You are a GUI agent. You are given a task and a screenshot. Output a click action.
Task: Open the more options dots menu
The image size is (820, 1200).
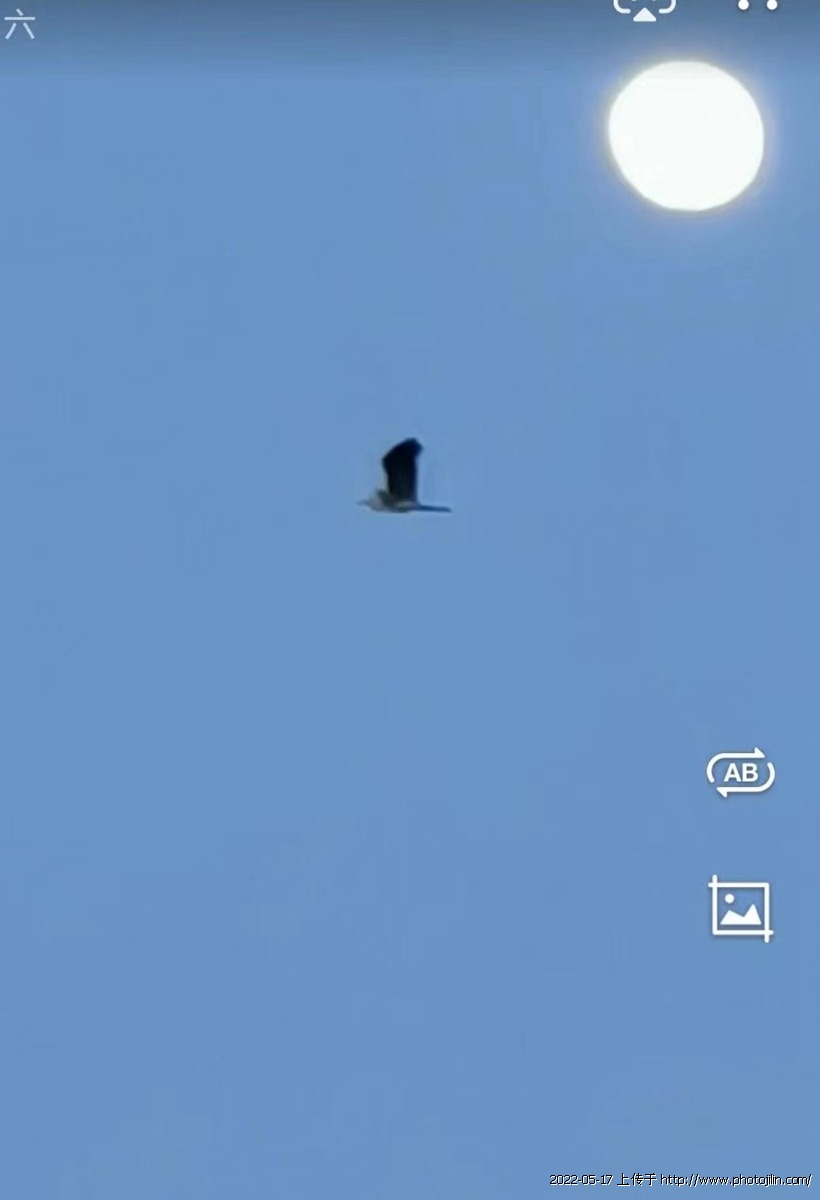[757, 6]
